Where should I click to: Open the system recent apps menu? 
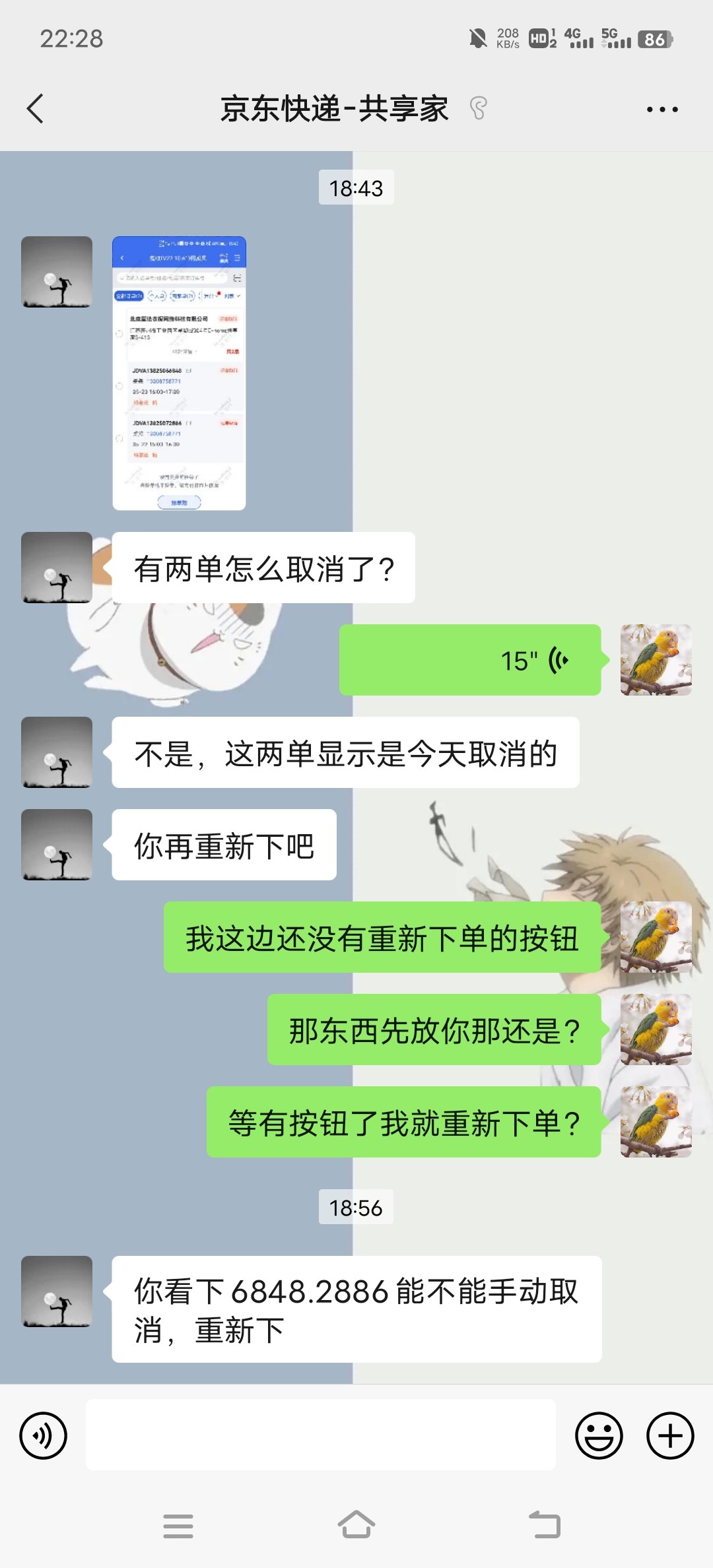tap(178, 1526)
